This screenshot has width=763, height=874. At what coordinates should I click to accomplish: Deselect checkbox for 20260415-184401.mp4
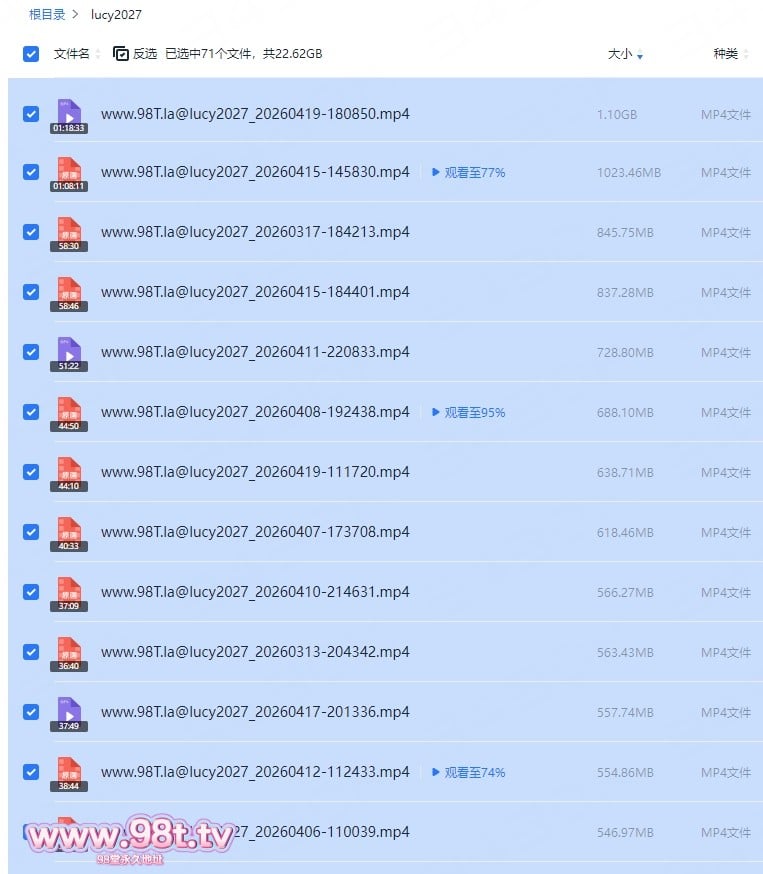pos(31,292)
